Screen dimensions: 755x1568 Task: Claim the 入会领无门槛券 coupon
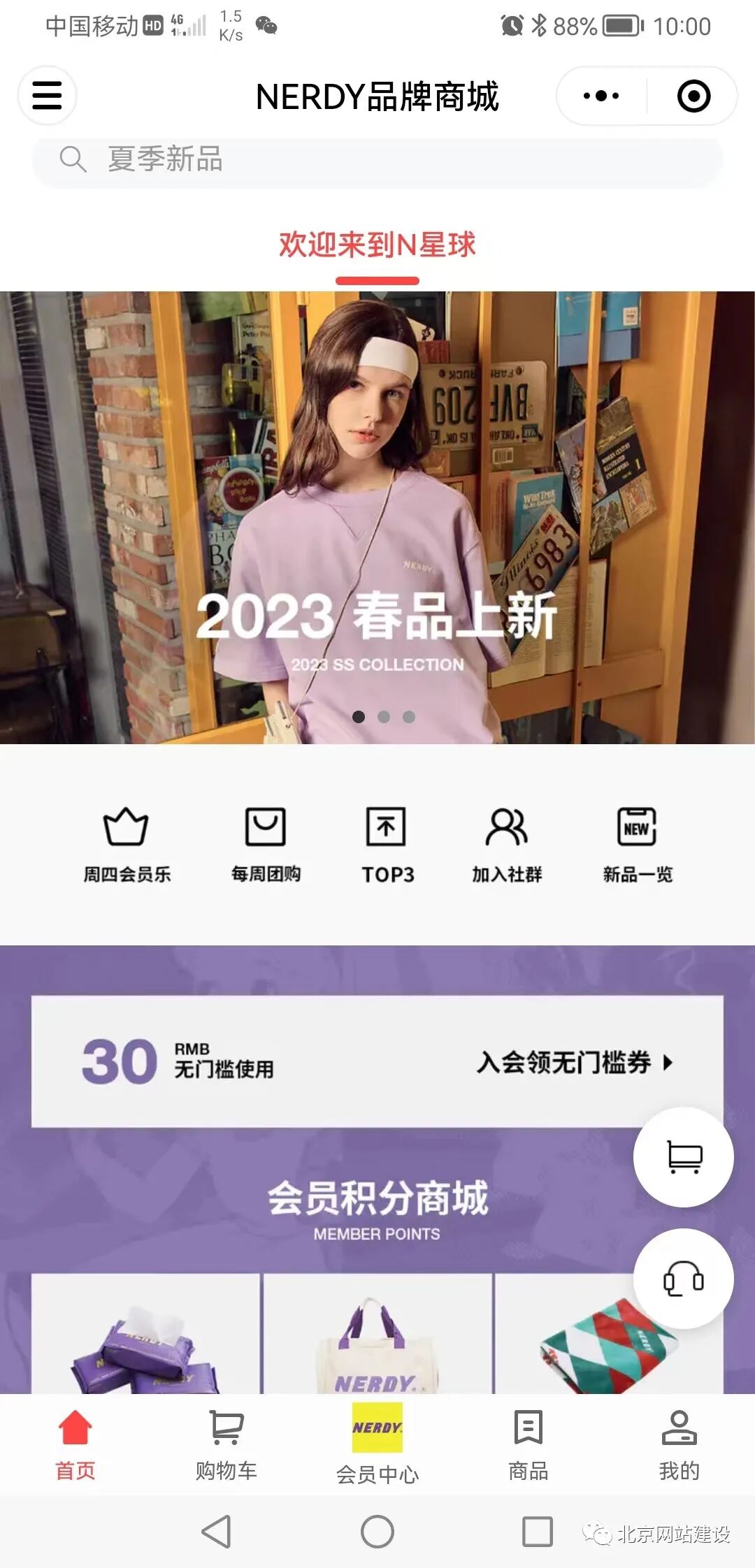(x=575, y=1062)
